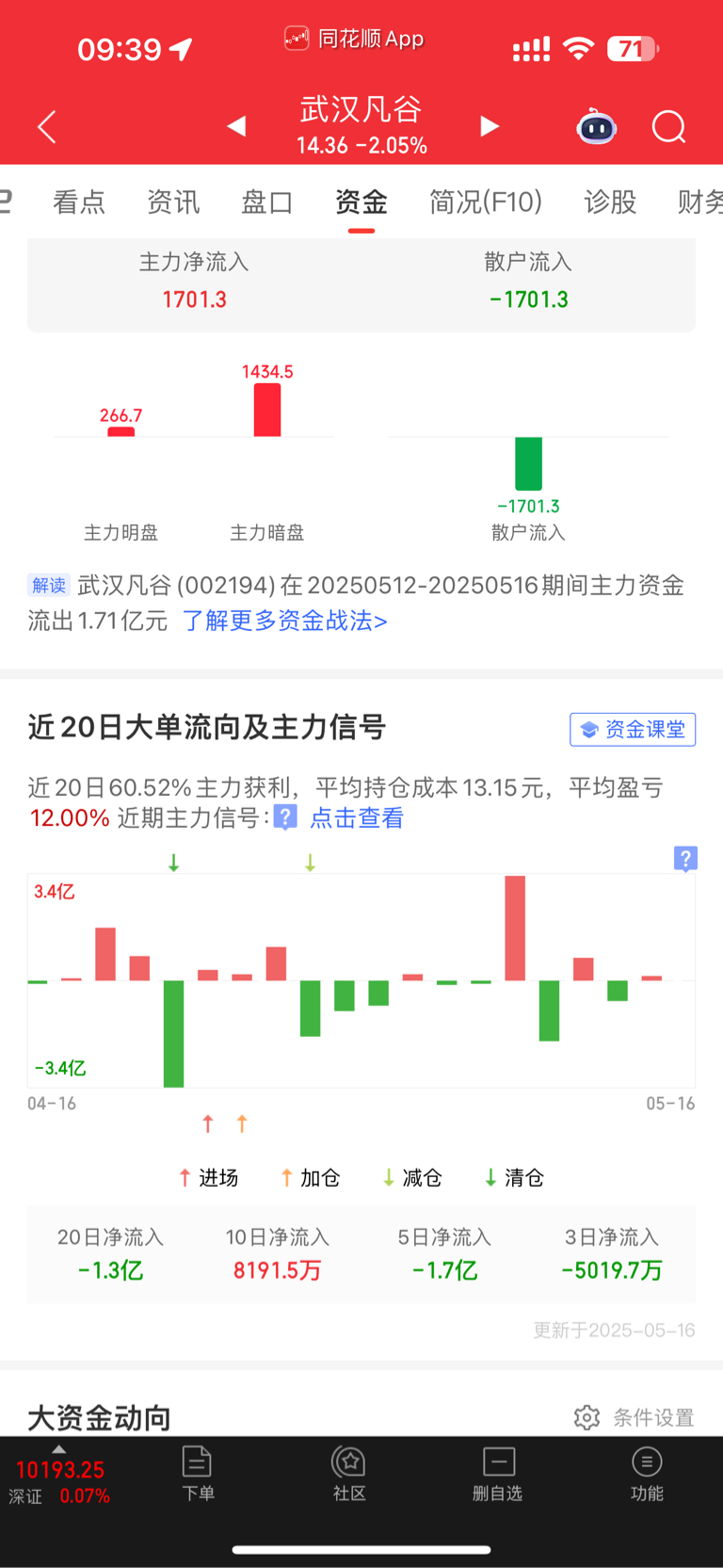Screen dimensions: 723x1568
Task: Tap 点击查看 for recent main-force signals
Action: (357, 817)
